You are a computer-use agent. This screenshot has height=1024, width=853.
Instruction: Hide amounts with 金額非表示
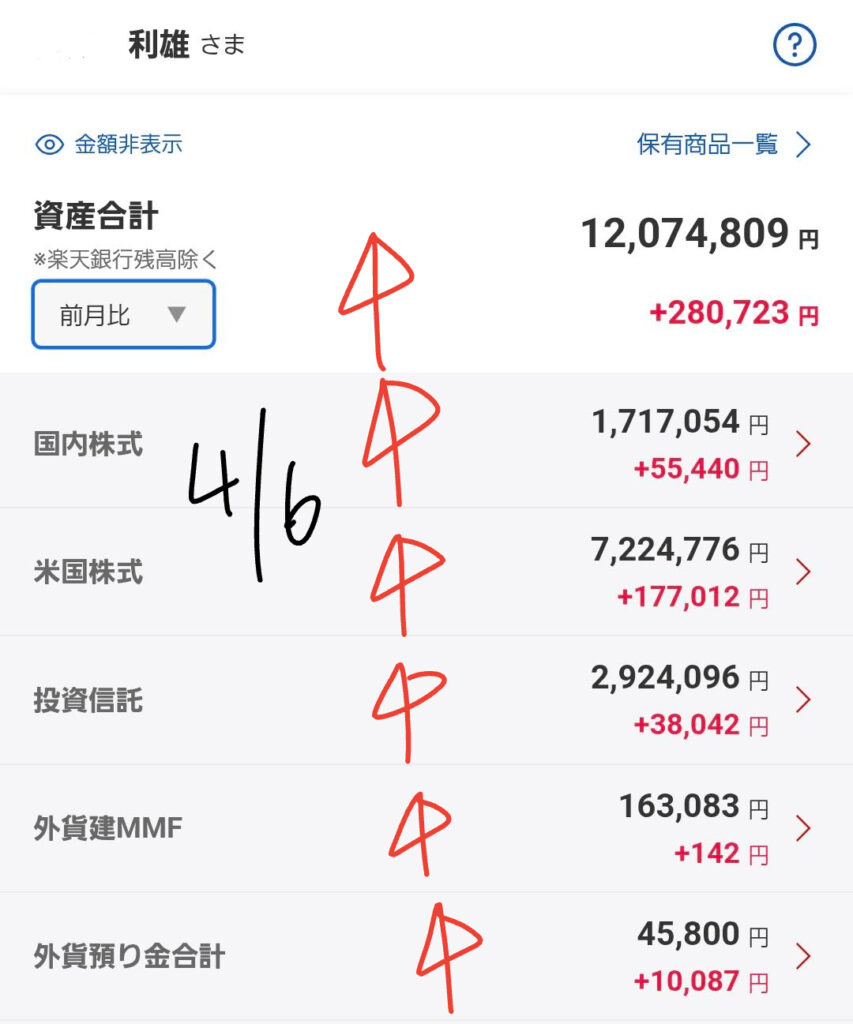(x=109, y=145)
